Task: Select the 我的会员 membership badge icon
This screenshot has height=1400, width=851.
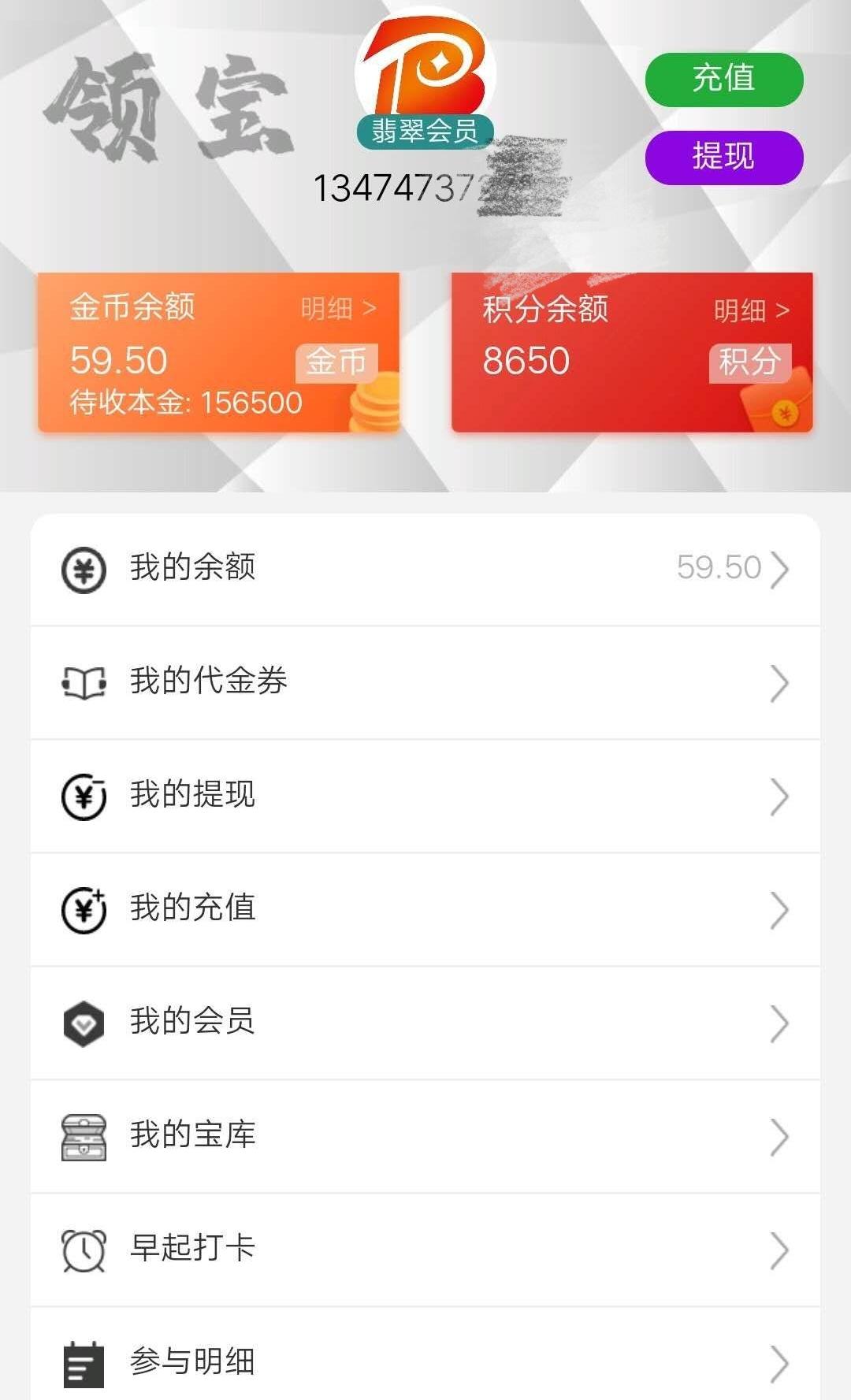Action: [84, 1024]
